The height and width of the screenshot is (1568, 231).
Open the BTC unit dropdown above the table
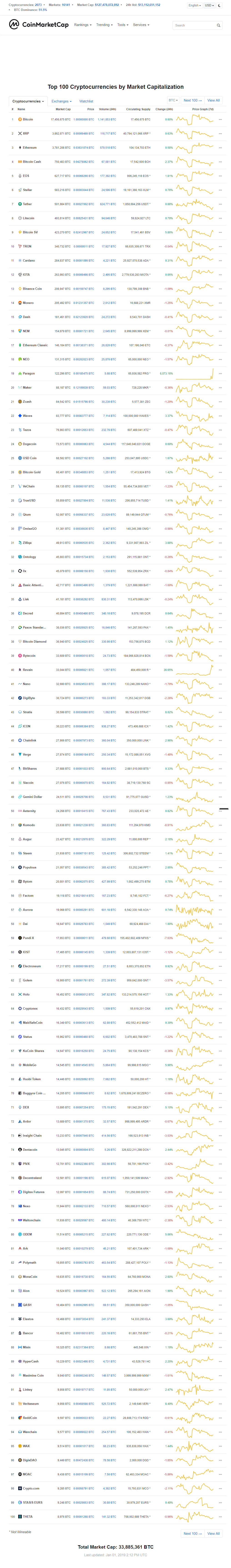pyautogui.click(x=173, y=100)
